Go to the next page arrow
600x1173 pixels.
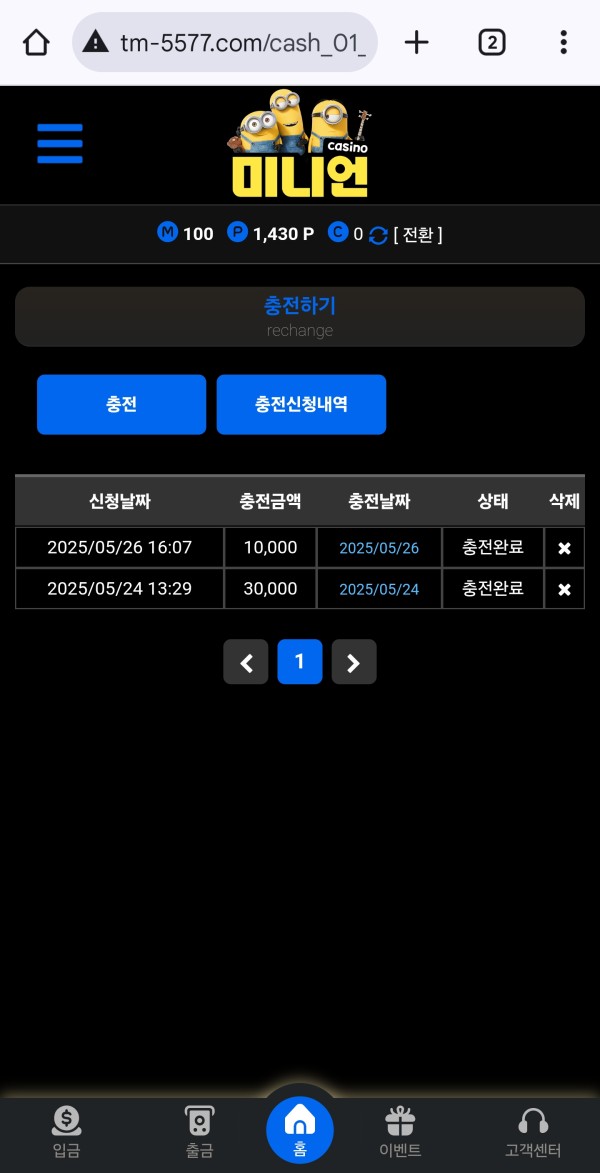tap(354, 662)
